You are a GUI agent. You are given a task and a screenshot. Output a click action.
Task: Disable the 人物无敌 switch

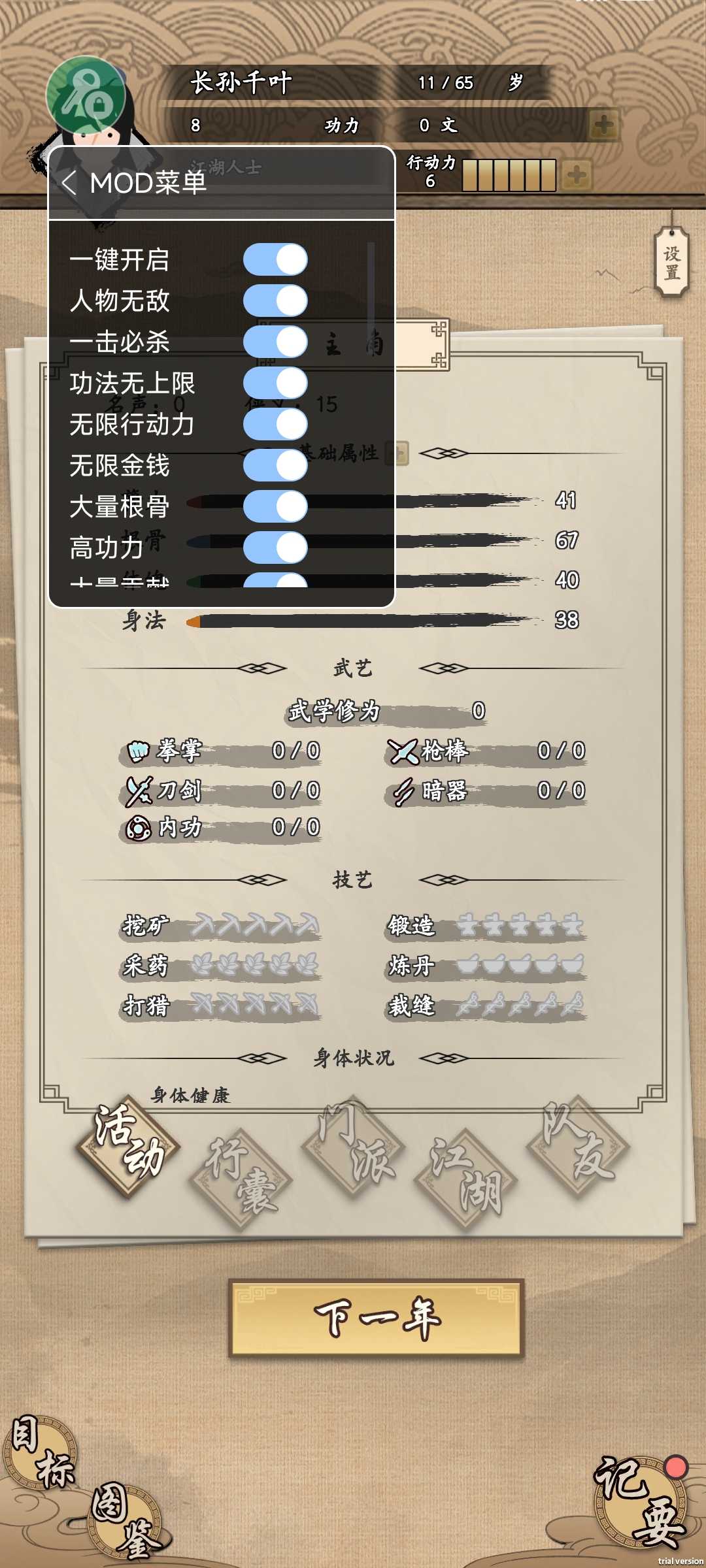(275, 301)
